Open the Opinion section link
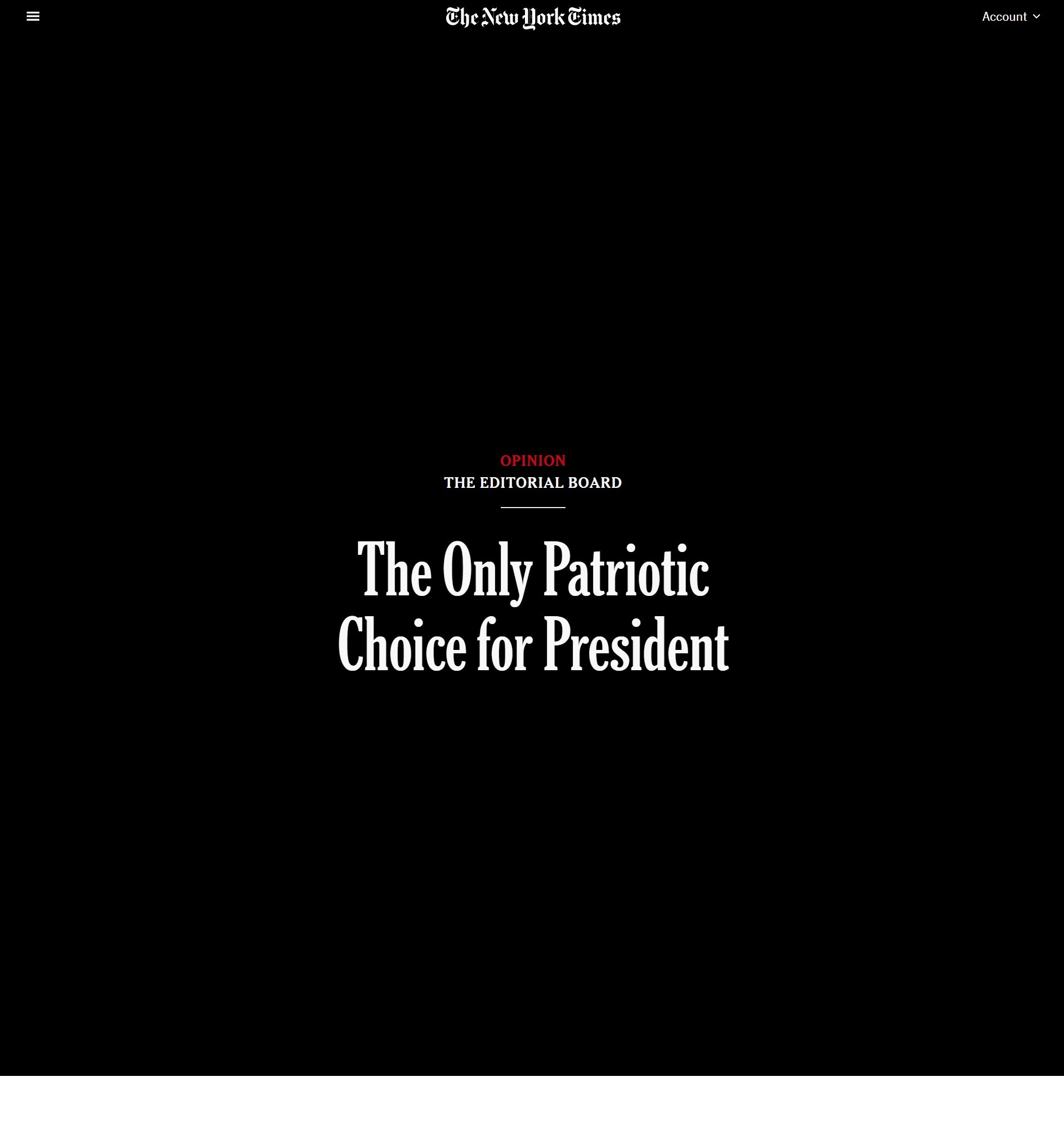1064x1126 pixels. click(x=533, y=461)
